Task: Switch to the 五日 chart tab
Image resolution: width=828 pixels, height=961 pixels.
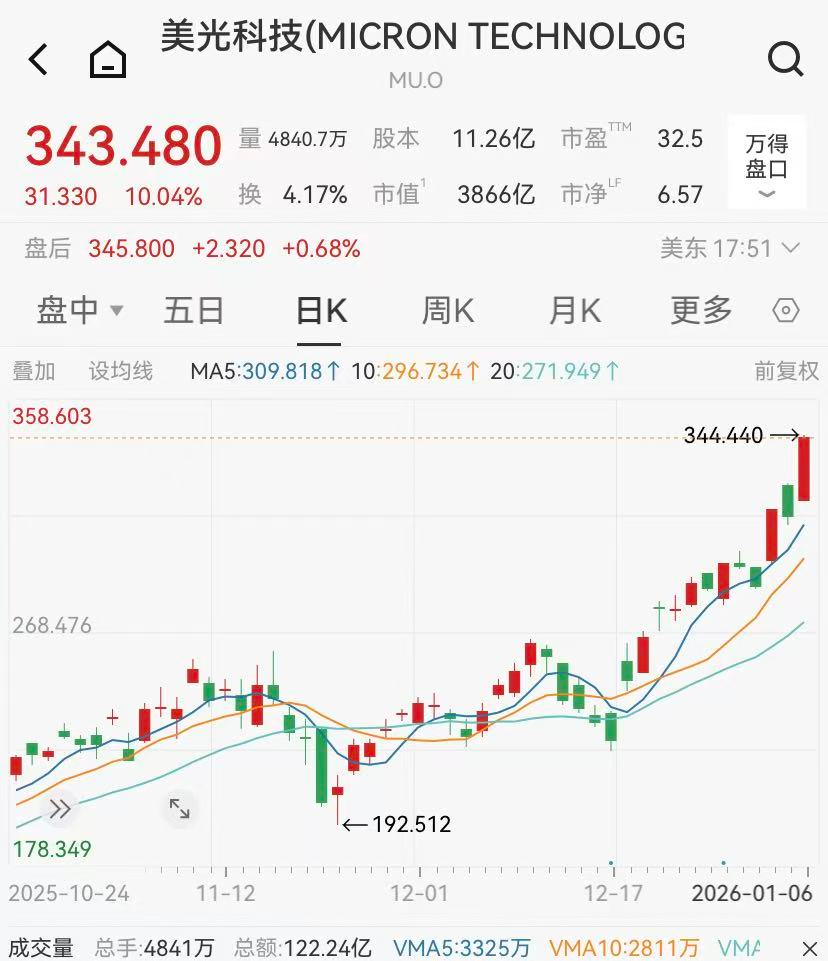Action: (x=192, y=310)
